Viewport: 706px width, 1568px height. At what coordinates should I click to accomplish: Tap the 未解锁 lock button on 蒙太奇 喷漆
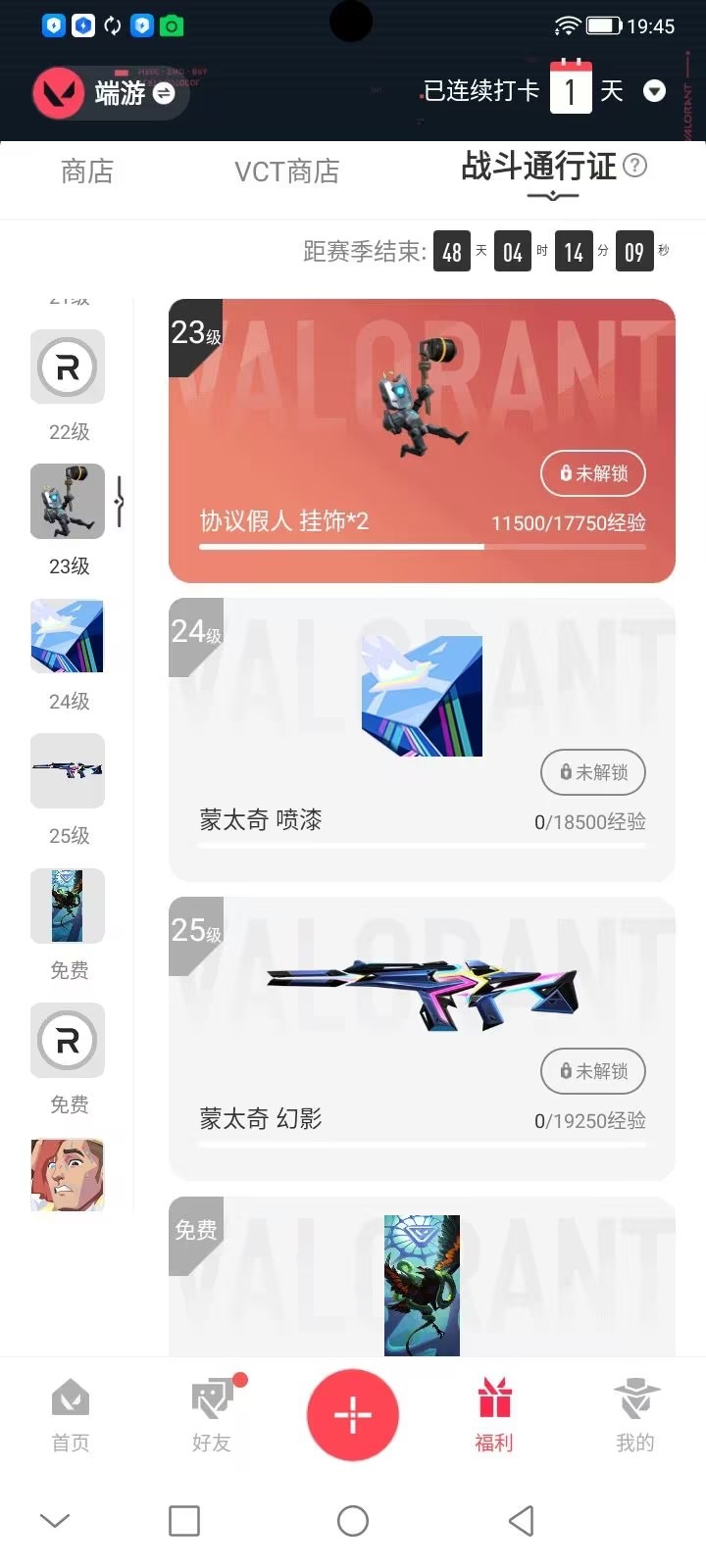[x=592, y=772]
